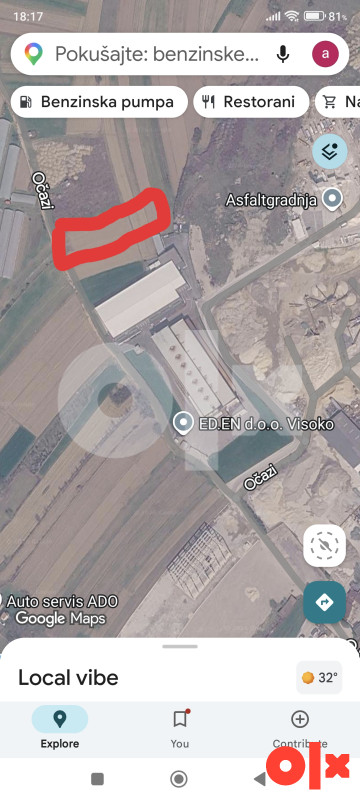Open the 32° weather badge

click(319, 678)
